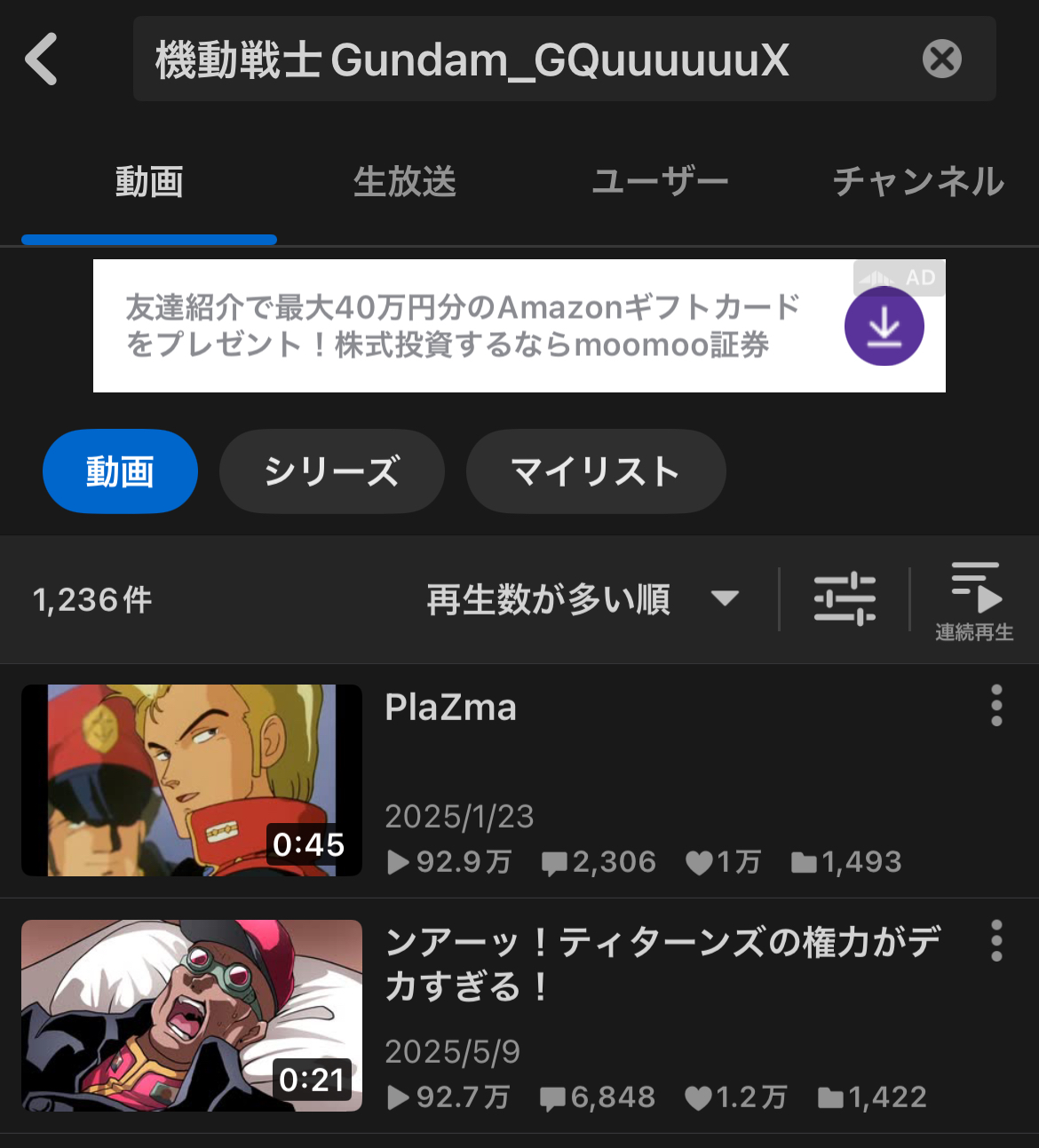Viewport: 1039px width, 1148px height.
Task: Open the PlaZma video
Action: (192, 780)
